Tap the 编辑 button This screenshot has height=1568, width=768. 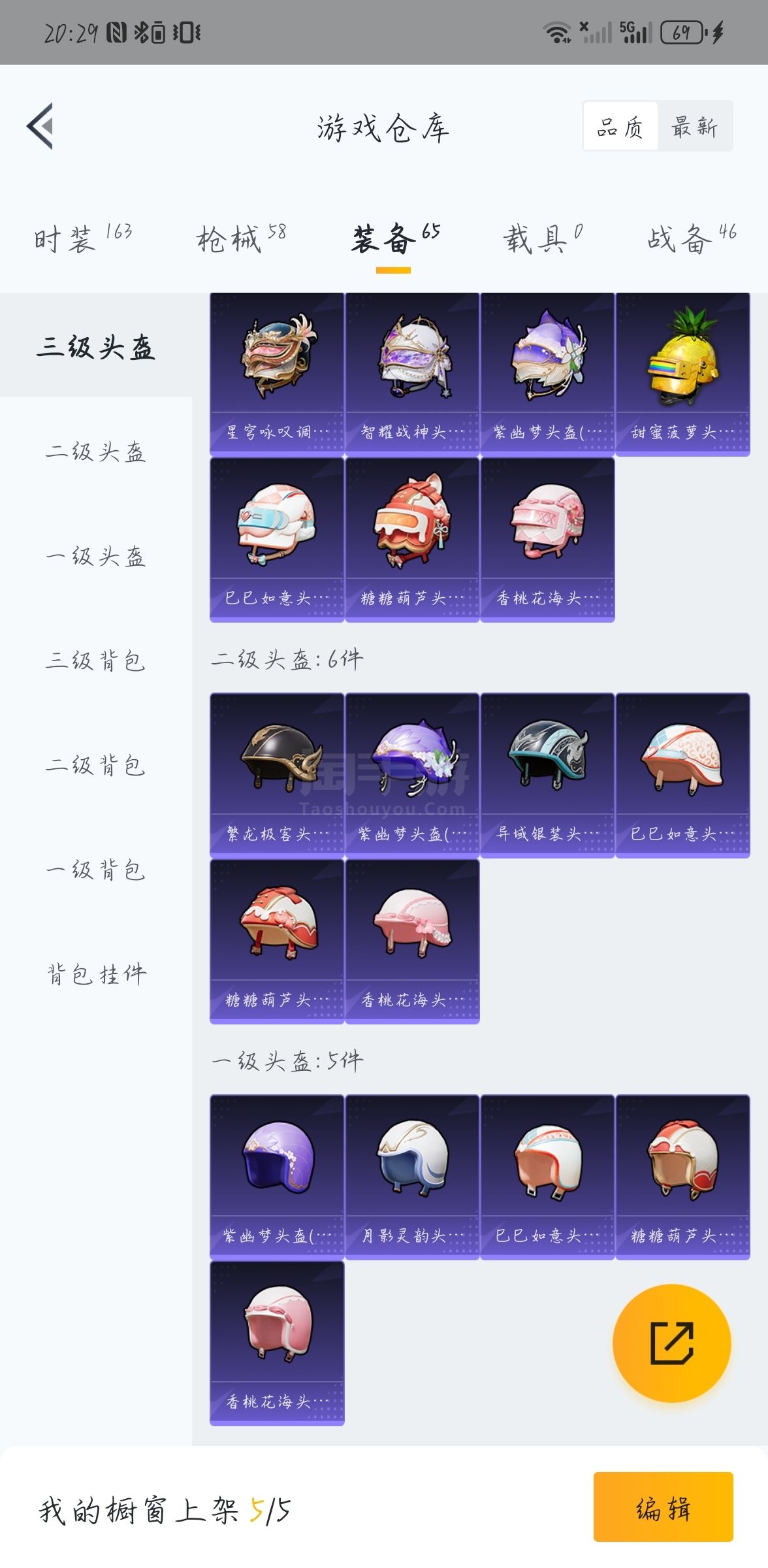[x=663, y=1507]
